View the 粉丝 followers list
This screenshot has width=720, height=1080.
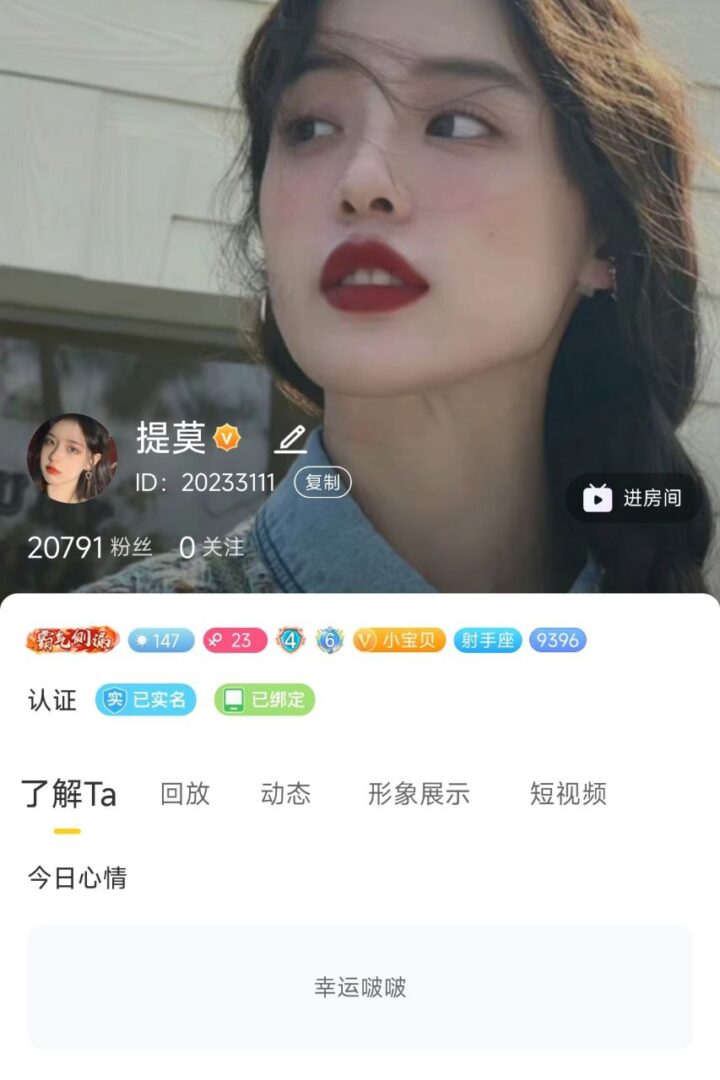coord(90,547)
